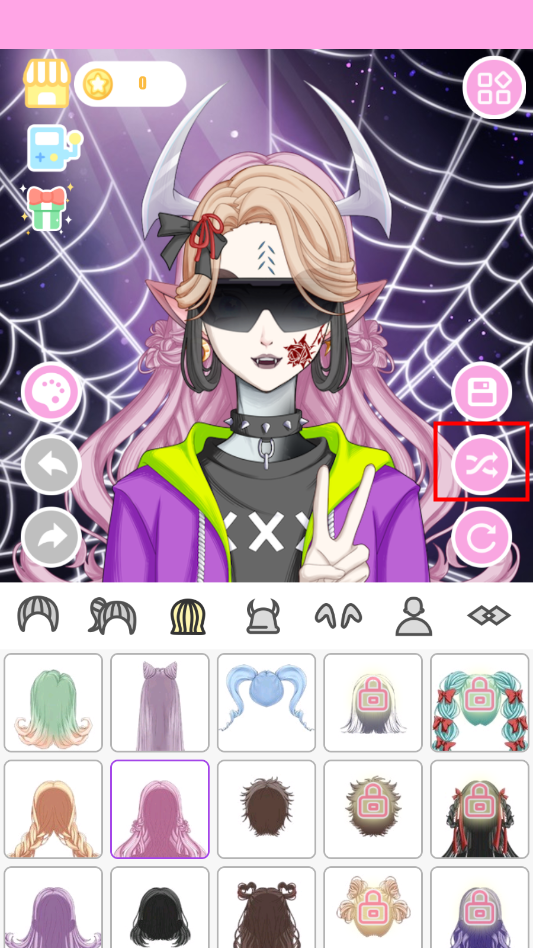This screenshot has height=948, width=533.
Task: Select the blue twin-tail hair
Action: pos(266,703)
